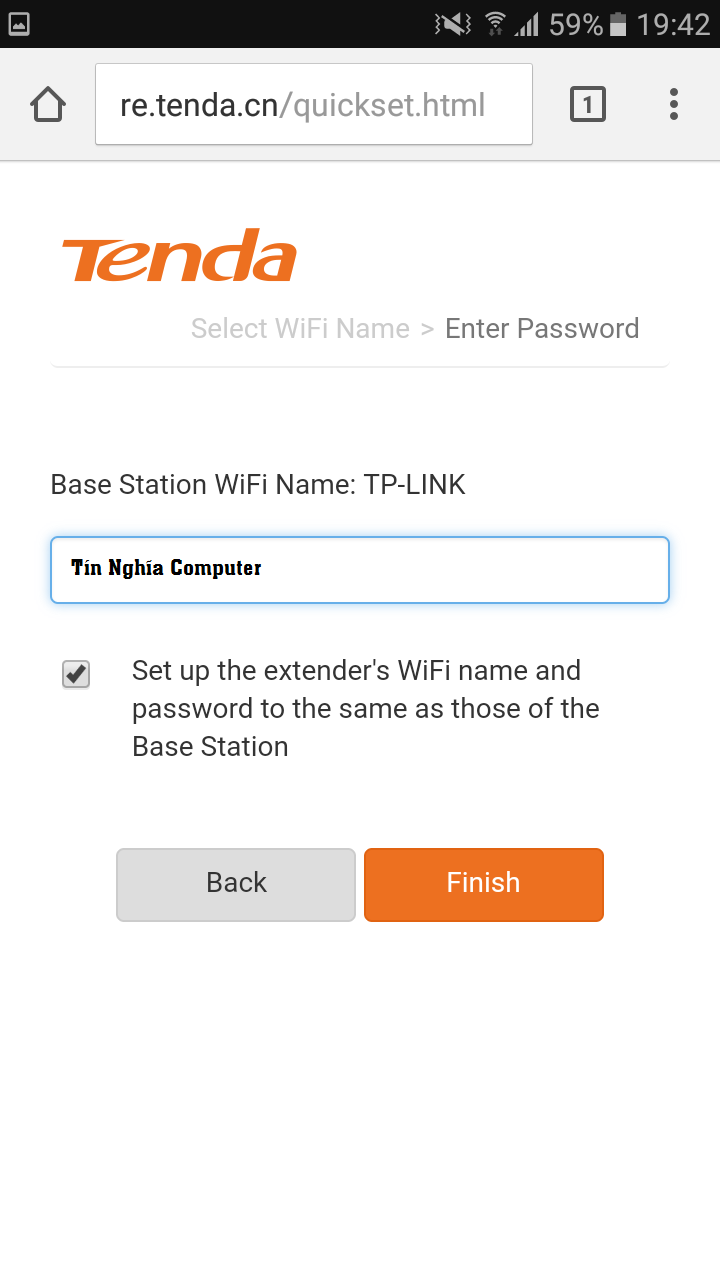Focus the WiFi password input field
This screenshot has height=1280, width=720.
(x=360, y=570)
